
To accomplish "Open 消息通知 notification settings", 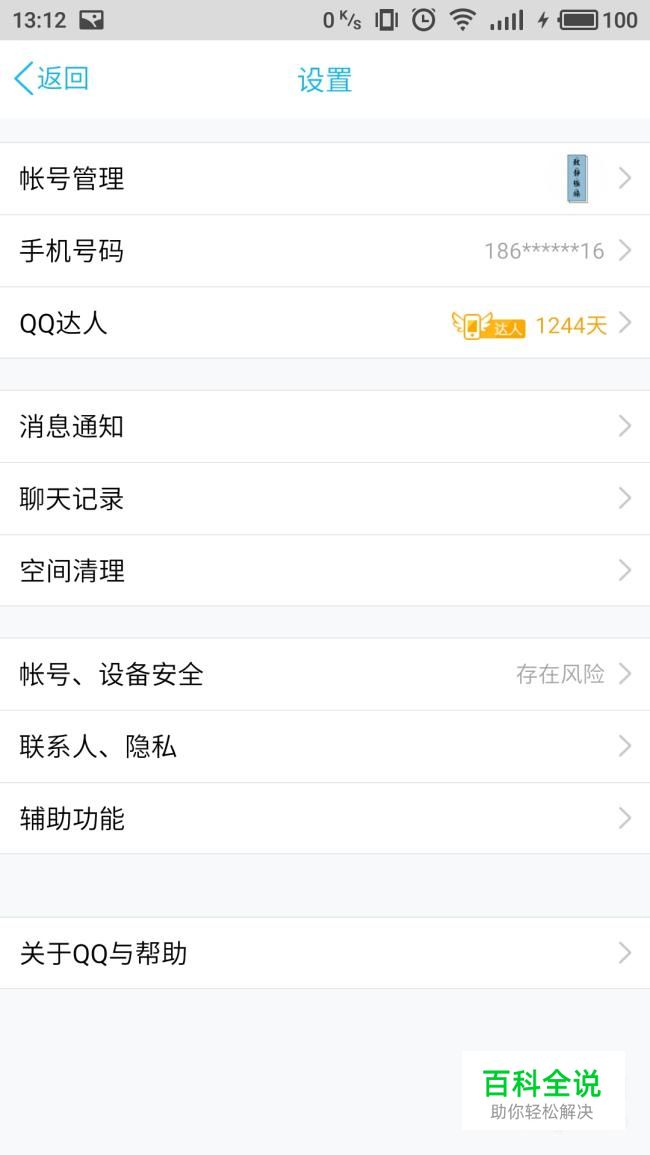I will point(325,426).
